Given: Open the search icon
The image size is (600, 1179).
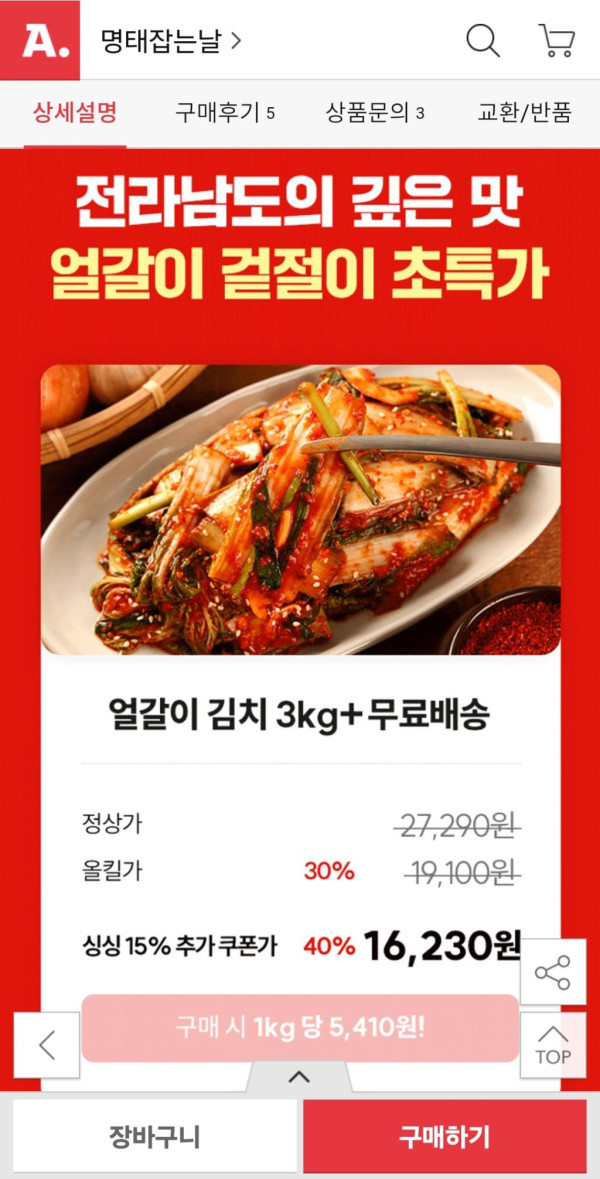Looking at the screenshot, I should point(483,41).
